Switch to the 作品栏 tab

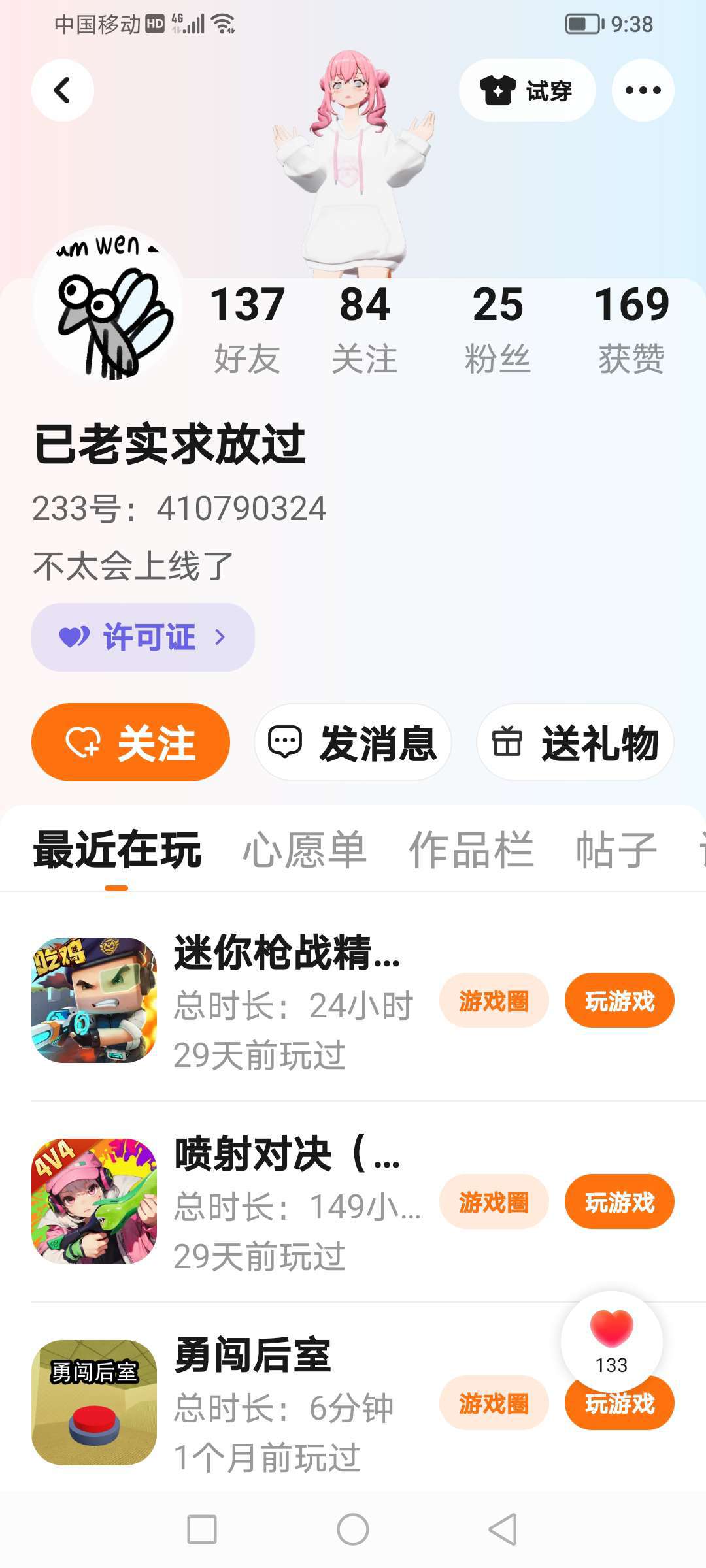tap(471, 849)
